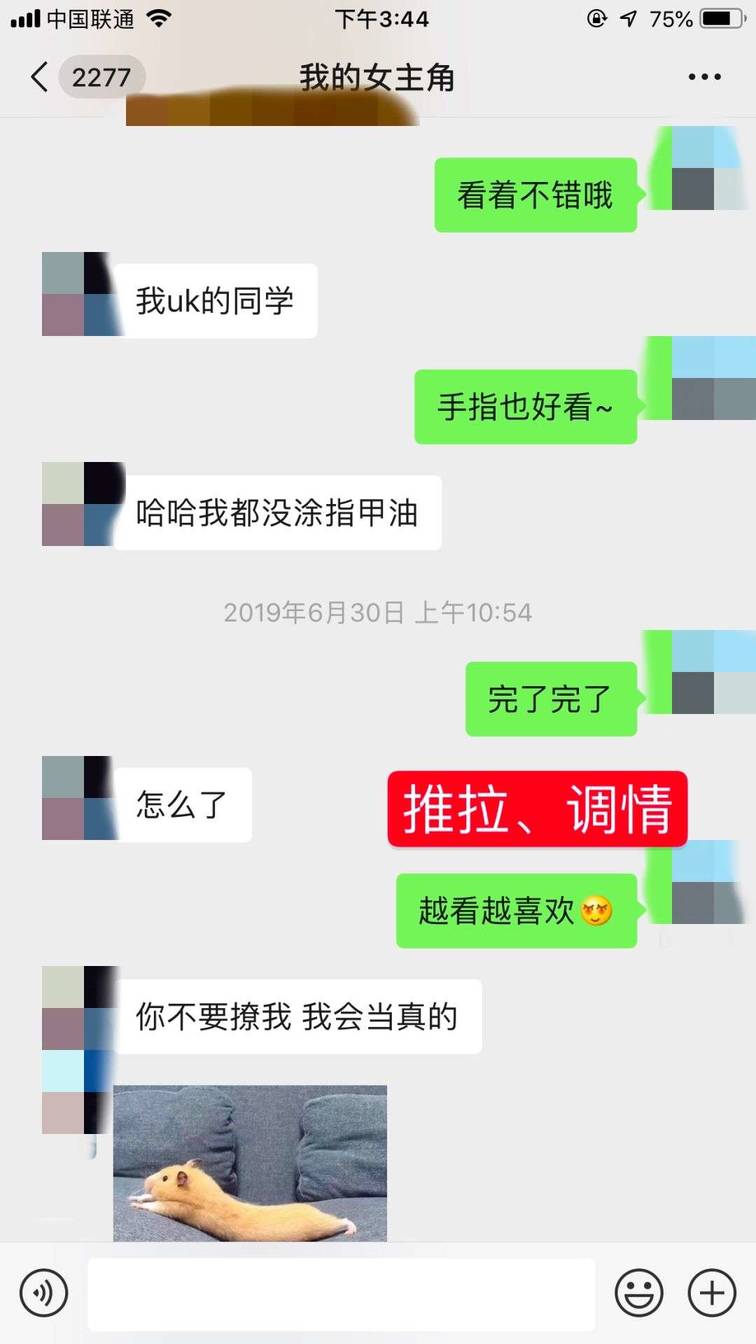Open the hamster sticker image
This screenshot has height=1344, width=756.
click(x=250, y=1163)
